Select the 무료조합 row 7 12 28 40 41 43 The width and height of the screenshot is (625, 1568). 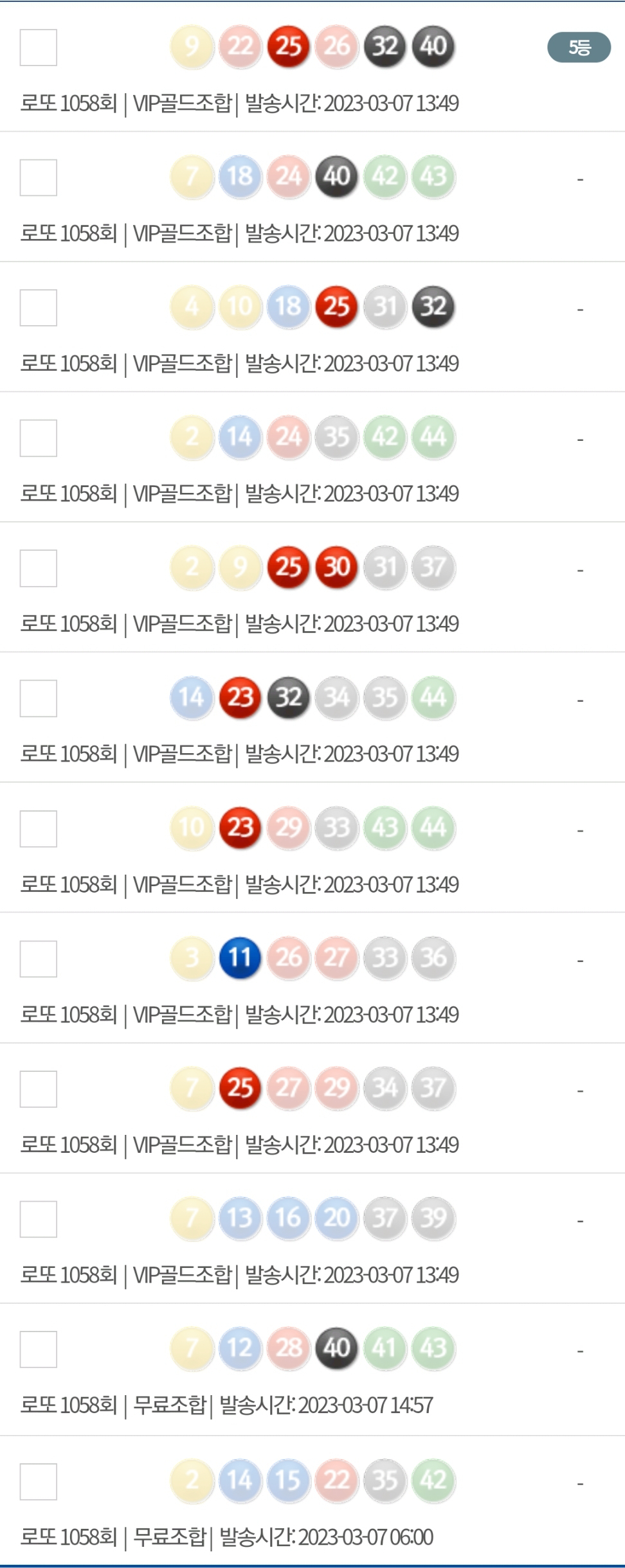pyautogui.click(x=39, y=1350)
